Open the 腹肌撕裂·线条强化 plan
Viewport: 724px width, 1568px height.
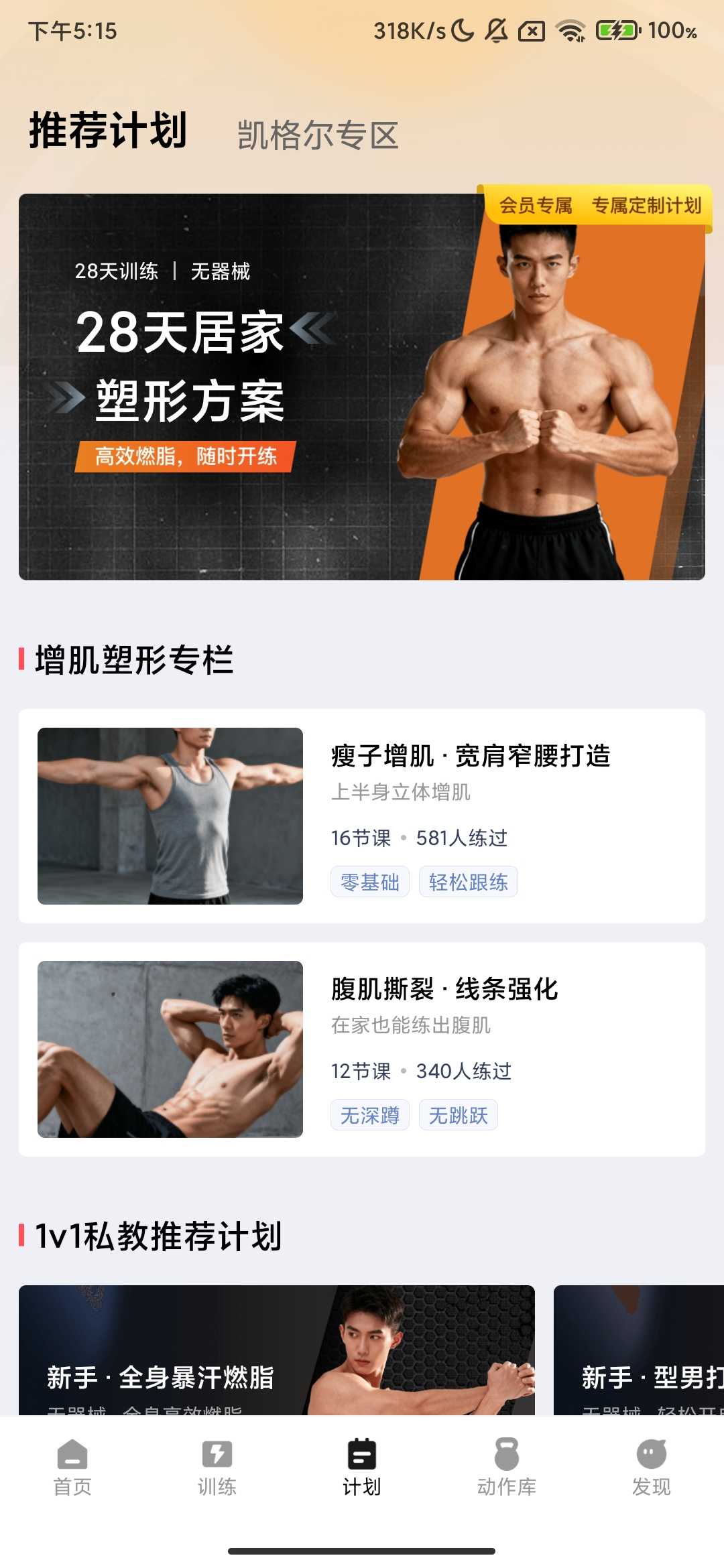pos(362,1049)
